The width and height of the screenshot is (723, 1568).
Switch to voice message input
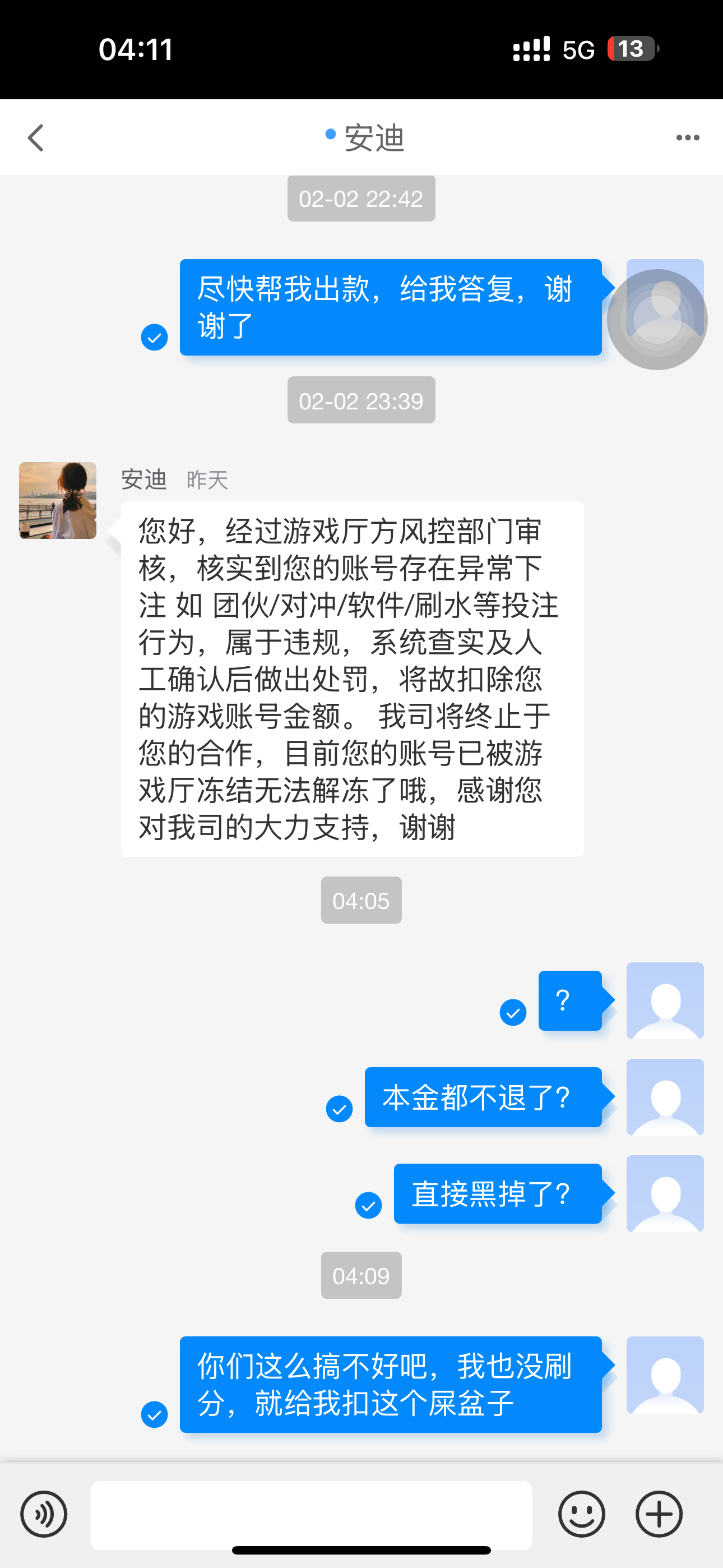pyautogui.click(x=44, y=1514)
